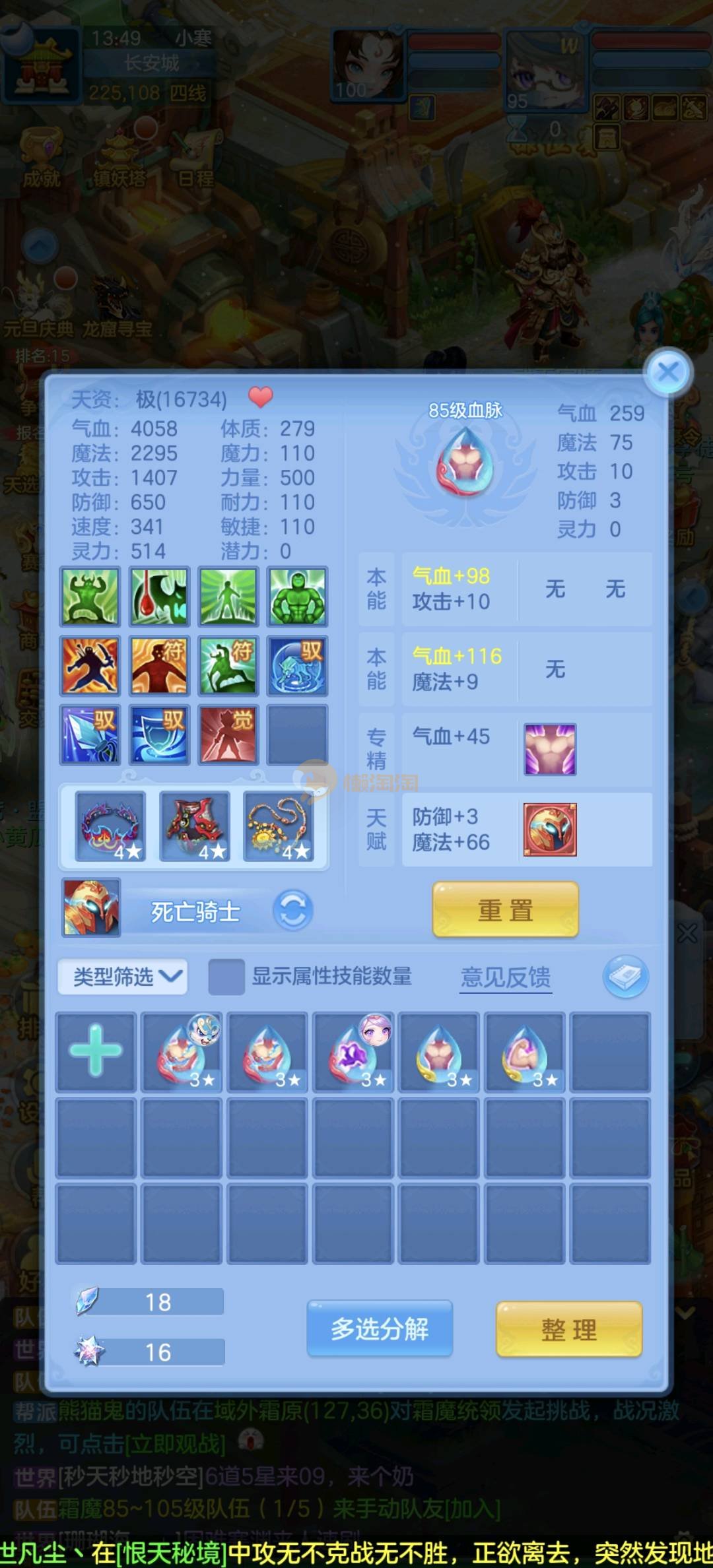Tap the 整理 sort button

[x=568, y=1329]
